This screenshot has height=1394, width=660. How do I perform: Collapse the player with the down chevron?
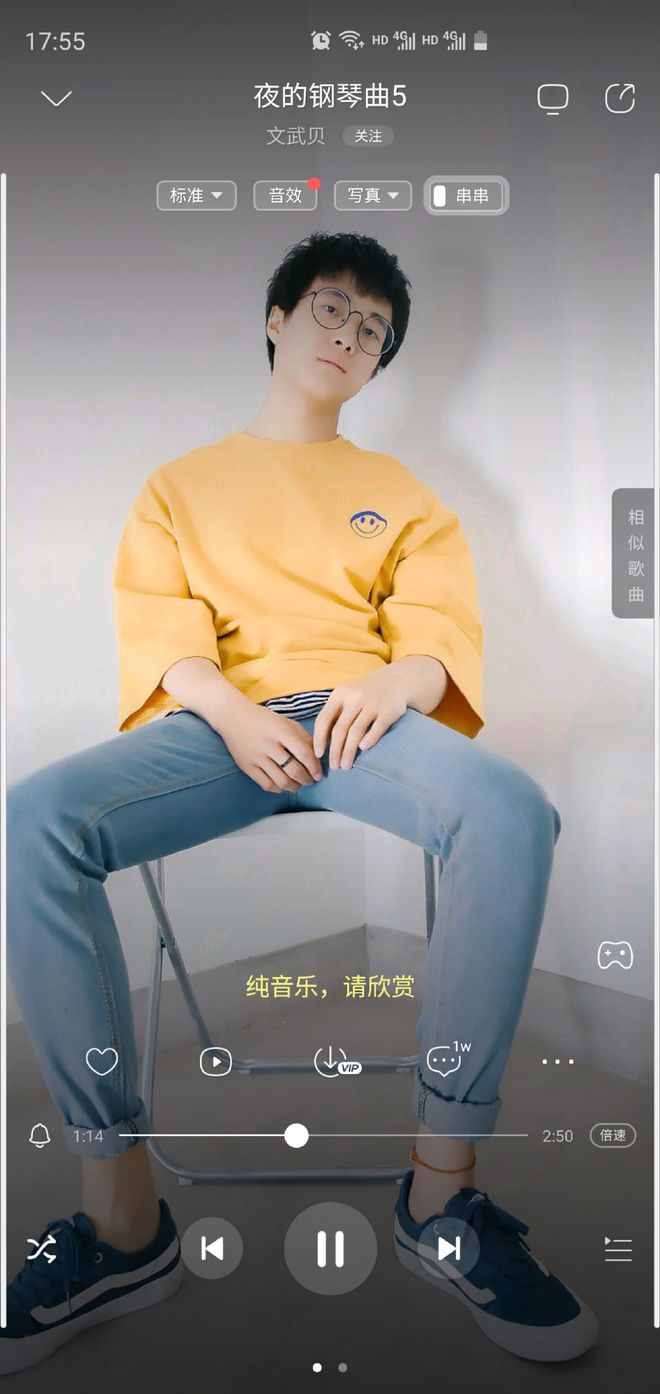[56, 98]
